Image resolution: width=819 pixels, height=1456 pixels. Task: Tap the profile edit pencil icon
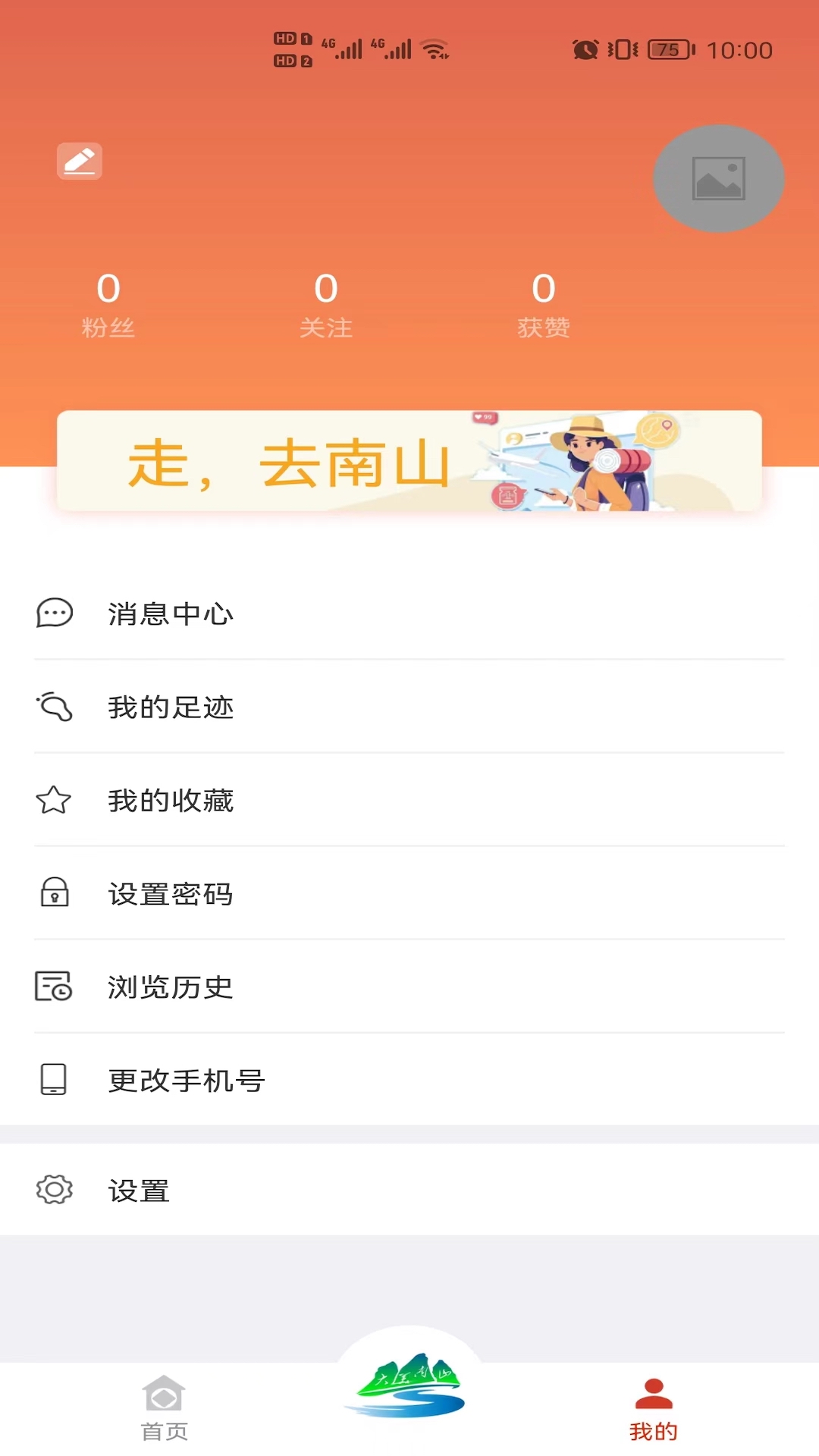point(79,161)
